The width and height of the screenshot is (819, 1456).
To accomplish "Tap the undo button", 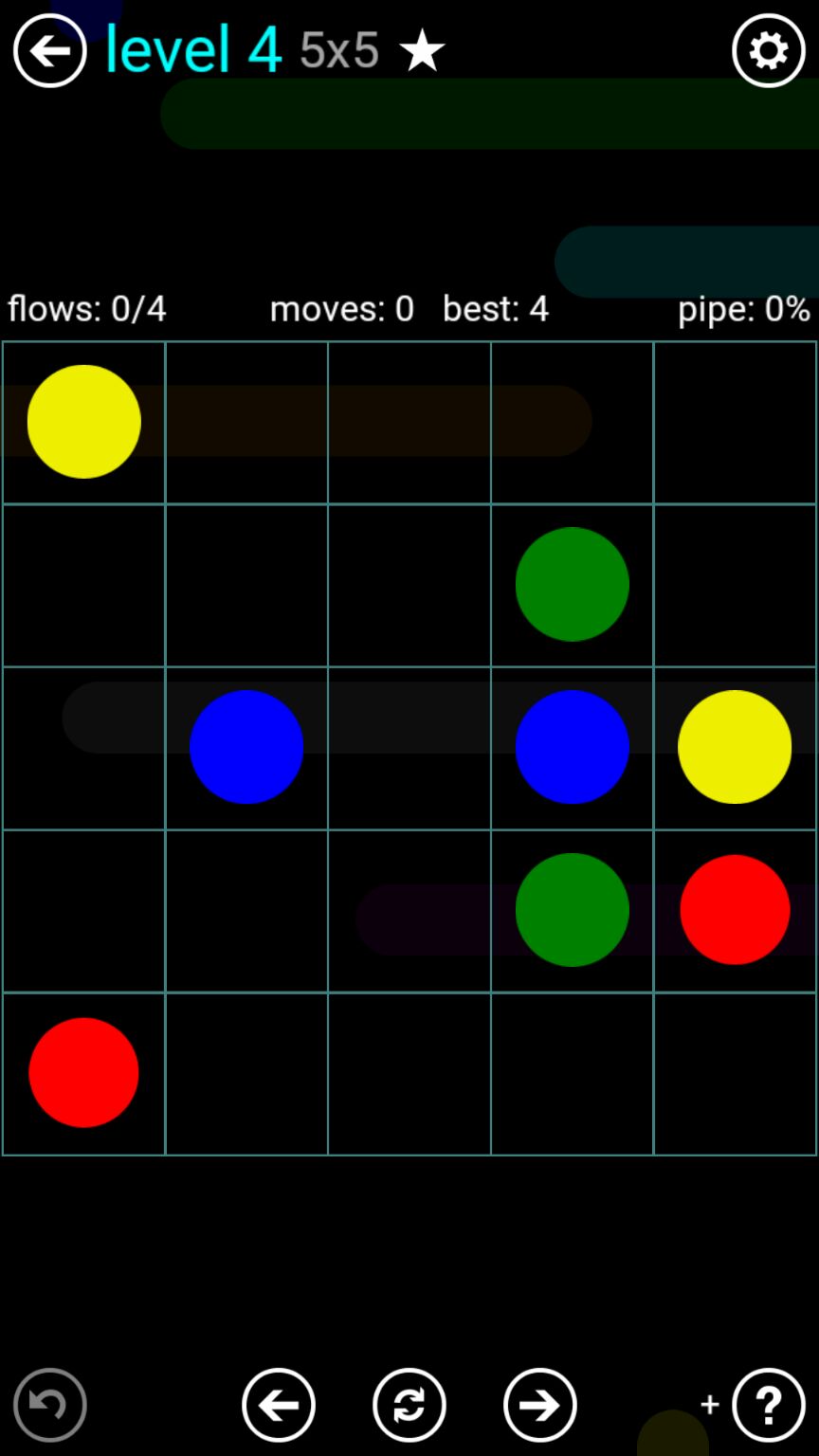I will coord(50,1405).
